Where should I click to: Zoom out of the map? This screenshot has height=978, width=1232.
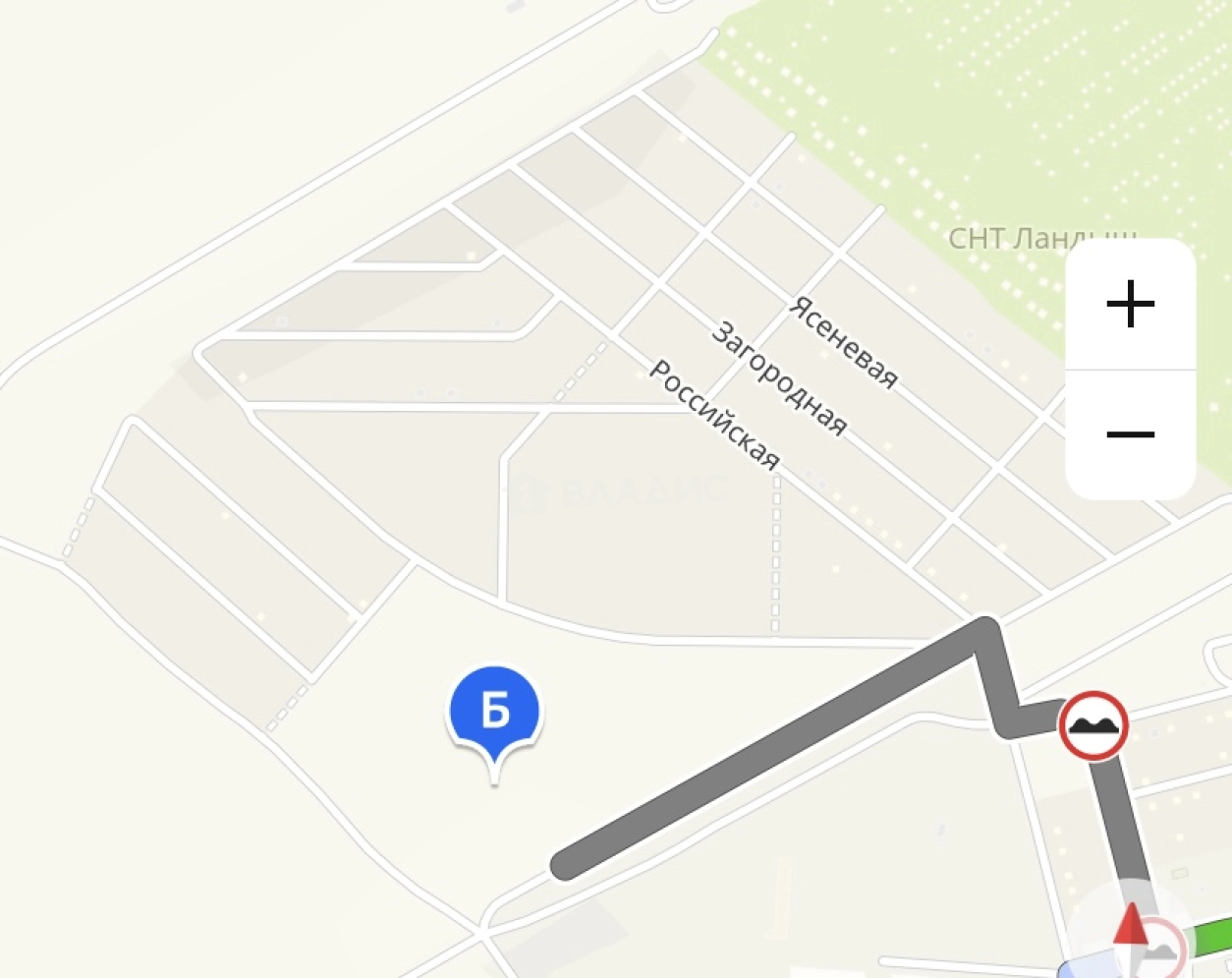[1130, 434]
